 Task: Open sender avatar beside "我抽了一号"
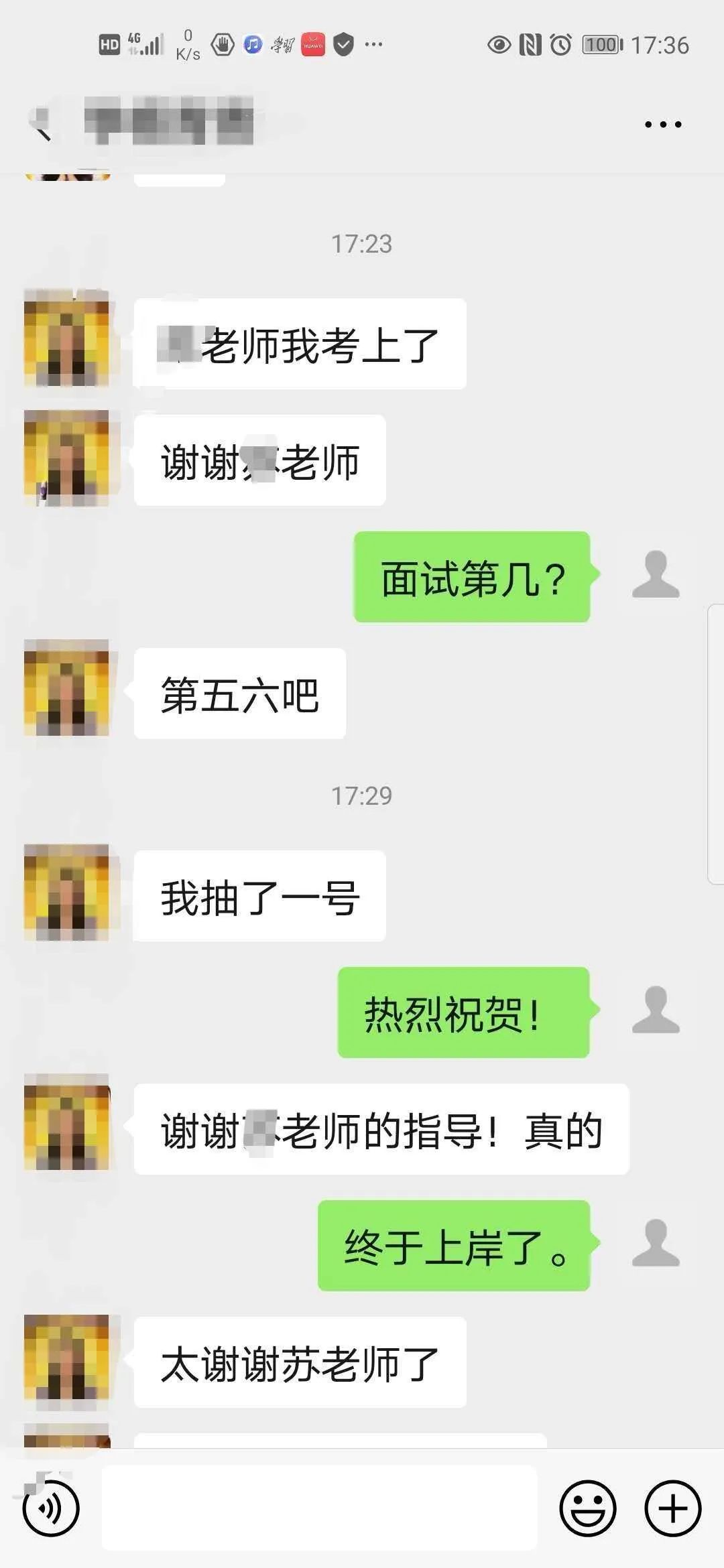tap(66, 893)
